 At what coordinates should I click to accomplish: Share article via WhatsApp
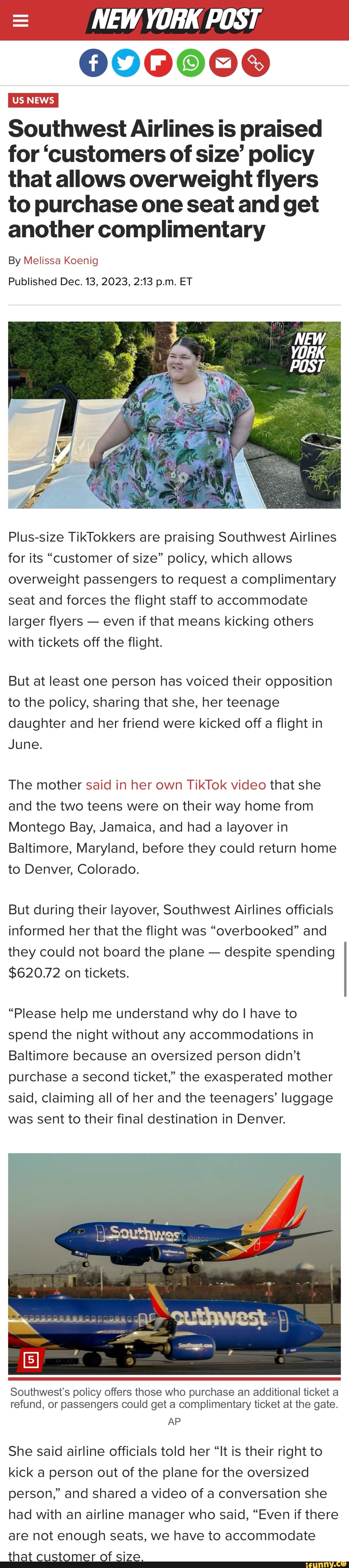191,63
